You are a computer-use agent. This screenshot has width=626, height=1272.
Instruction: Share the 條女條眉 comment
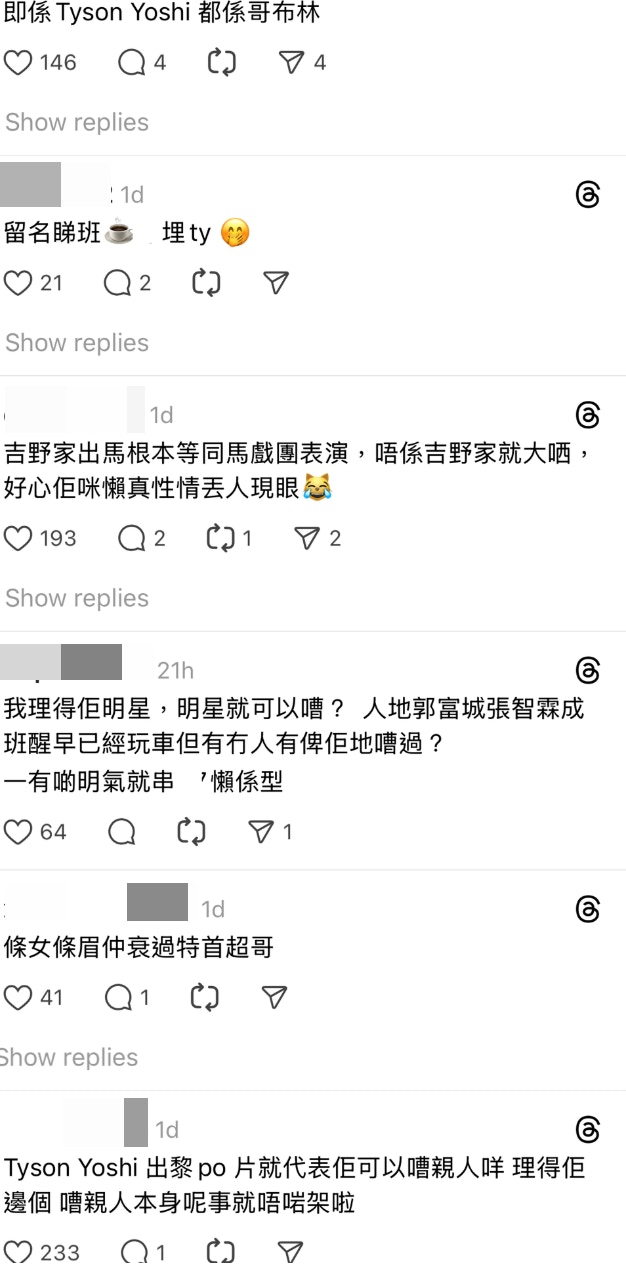pos(274,997)
